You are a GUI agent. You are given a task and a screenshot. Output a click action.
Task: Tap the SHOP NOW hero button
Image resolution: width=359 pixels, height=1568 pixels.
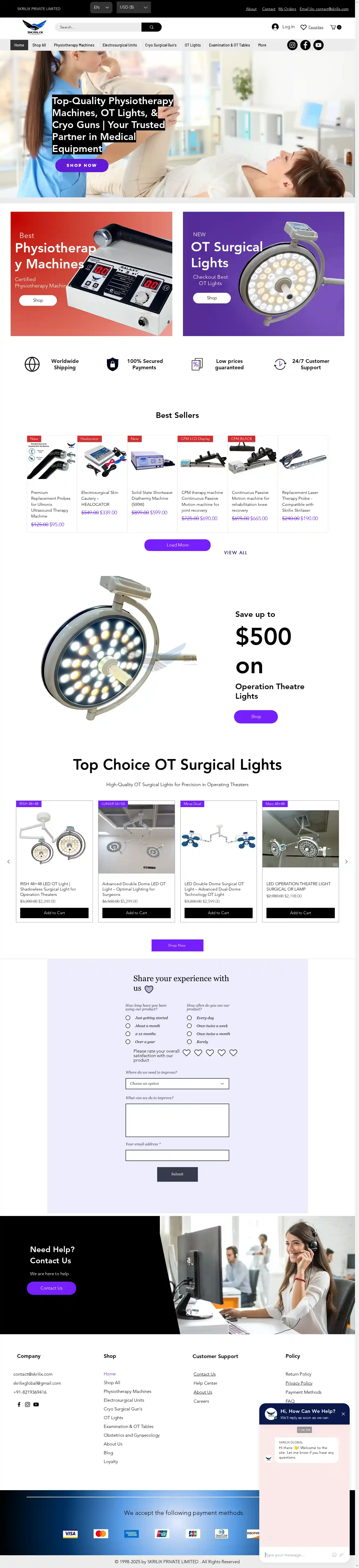82,165
